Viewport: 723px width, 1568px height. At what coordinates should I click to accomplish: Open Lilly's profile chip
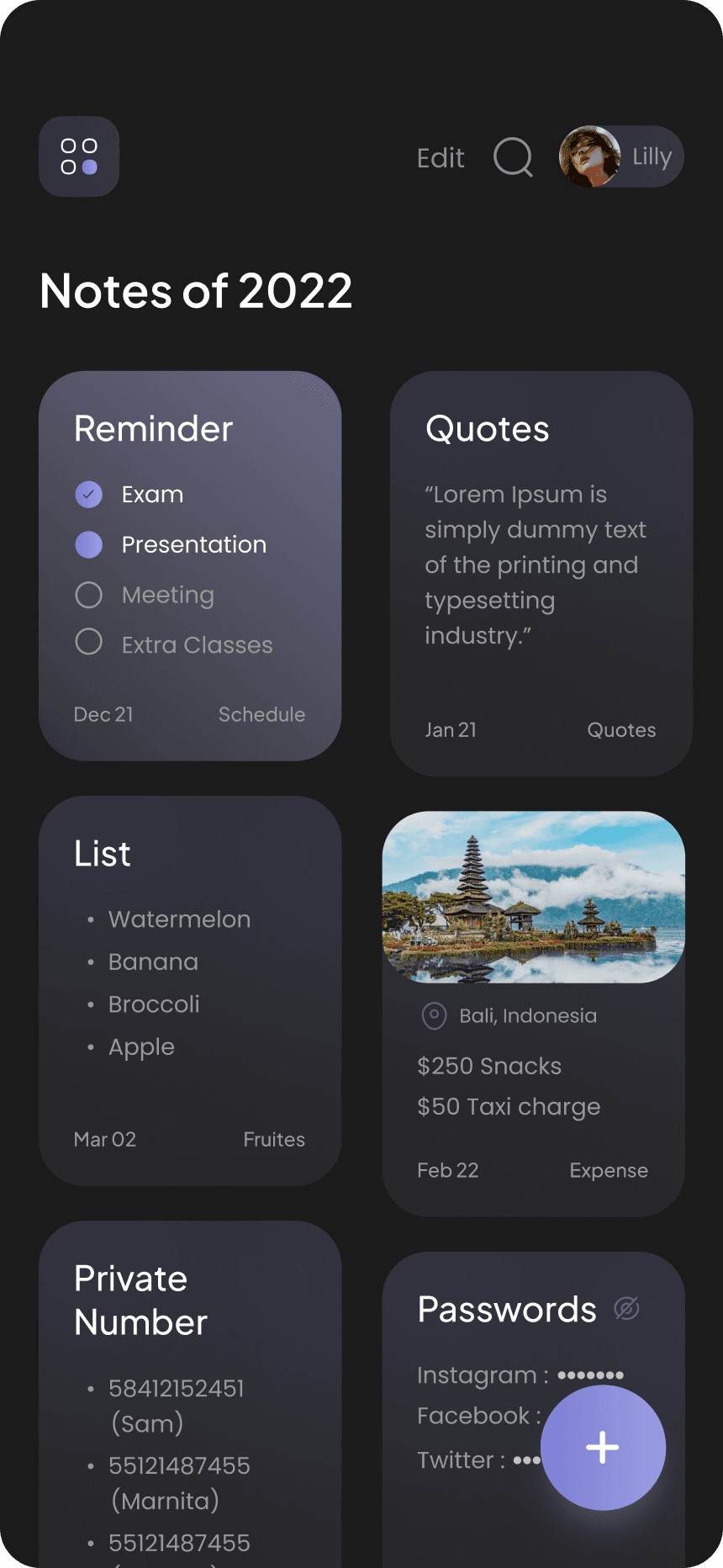(x=621, y=156)
